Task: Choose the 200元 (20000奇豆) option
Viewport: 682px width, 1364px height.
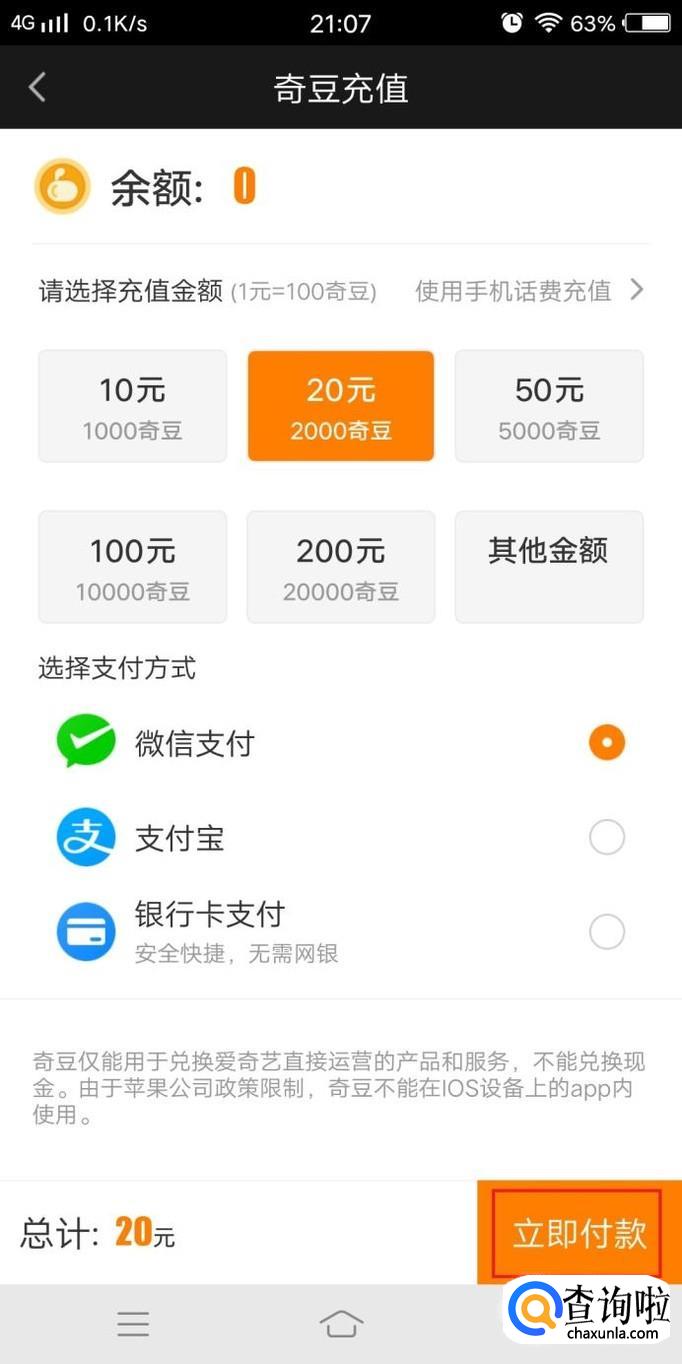Action: pyautogui.click(x=340, y=567)
